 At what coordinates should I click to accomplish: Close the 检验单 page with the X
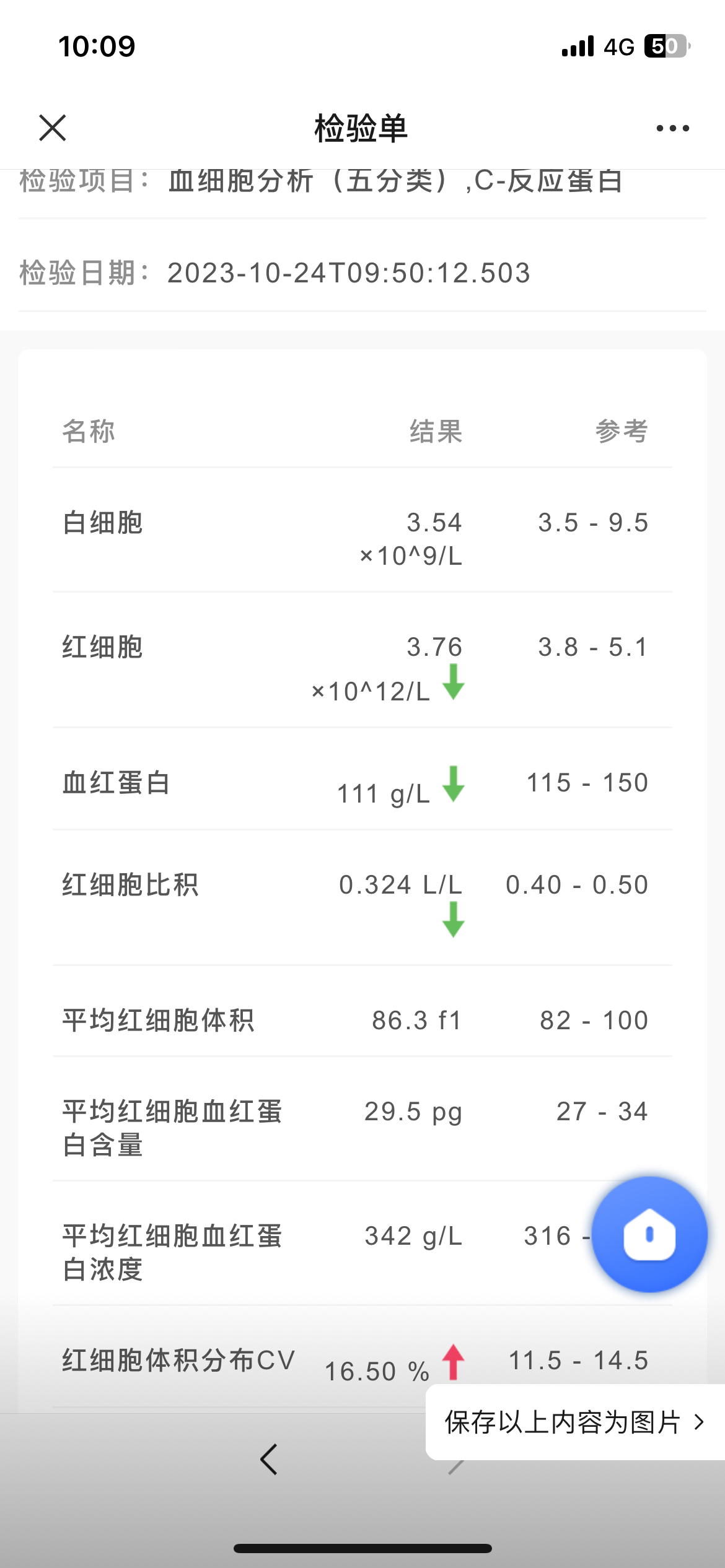point(53,128)
